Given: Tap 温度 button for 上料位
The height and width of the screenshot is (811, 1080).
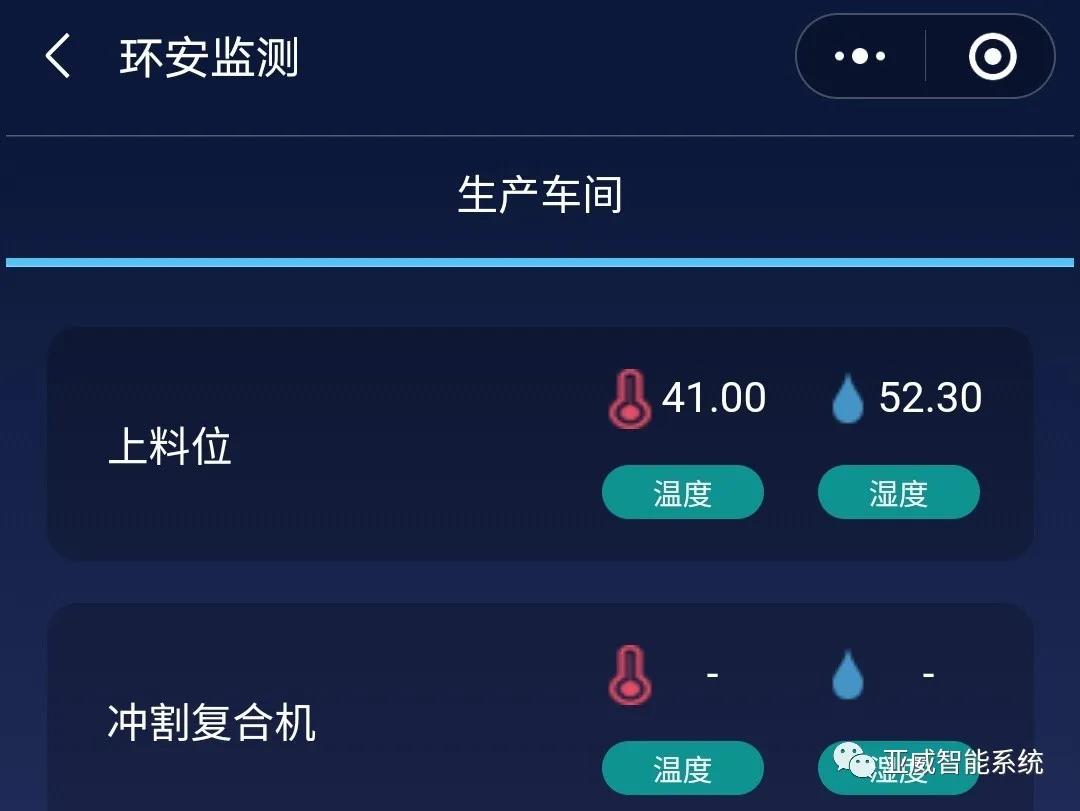Looking at the screenshot, I should coord(683,493).
